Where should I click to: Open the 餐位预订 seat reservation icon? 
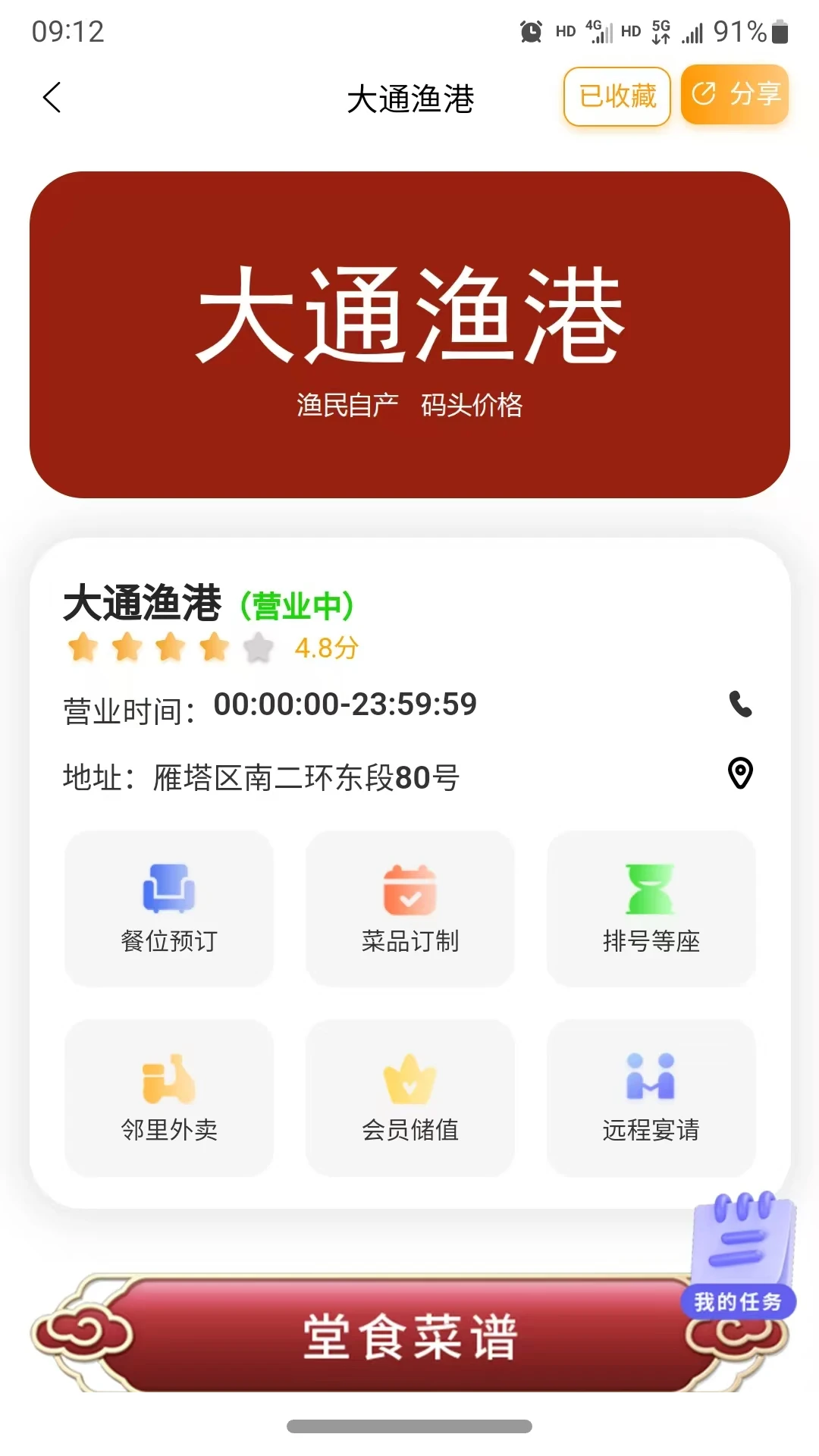click(168, 908)
